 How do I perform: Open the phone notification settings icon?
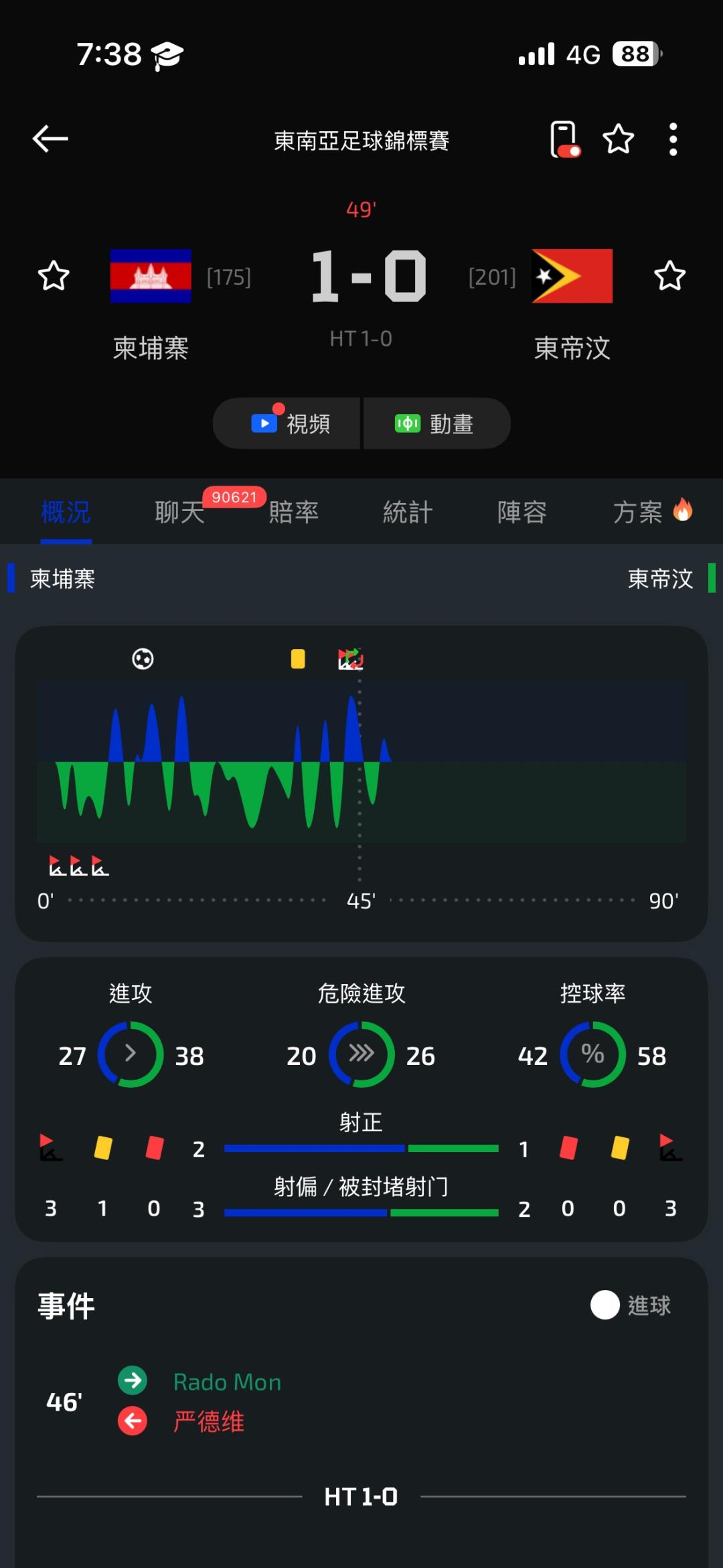click(x=564, y=139)
